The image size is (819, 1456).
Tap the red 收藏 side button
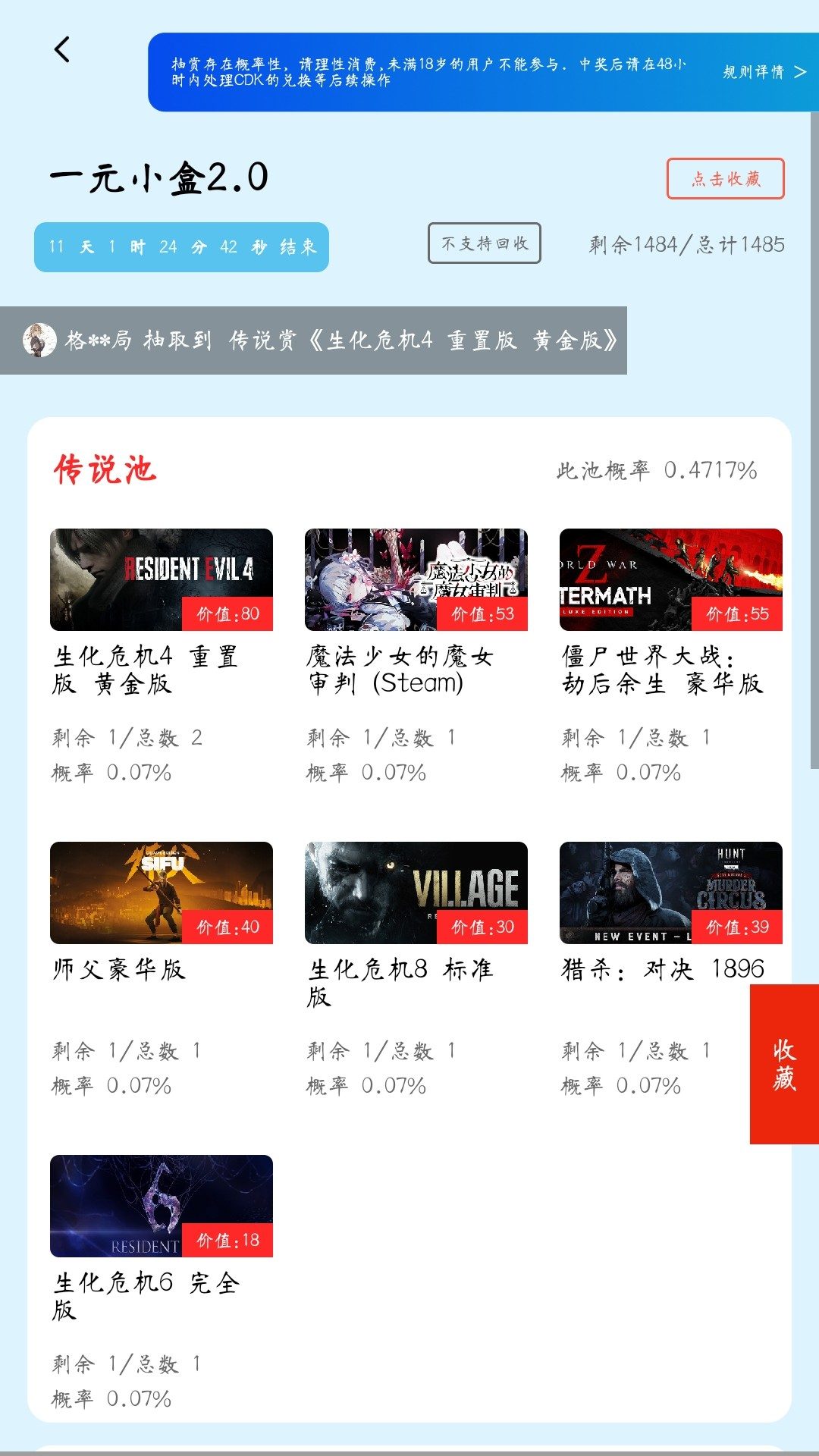[x=784, y=1064]
